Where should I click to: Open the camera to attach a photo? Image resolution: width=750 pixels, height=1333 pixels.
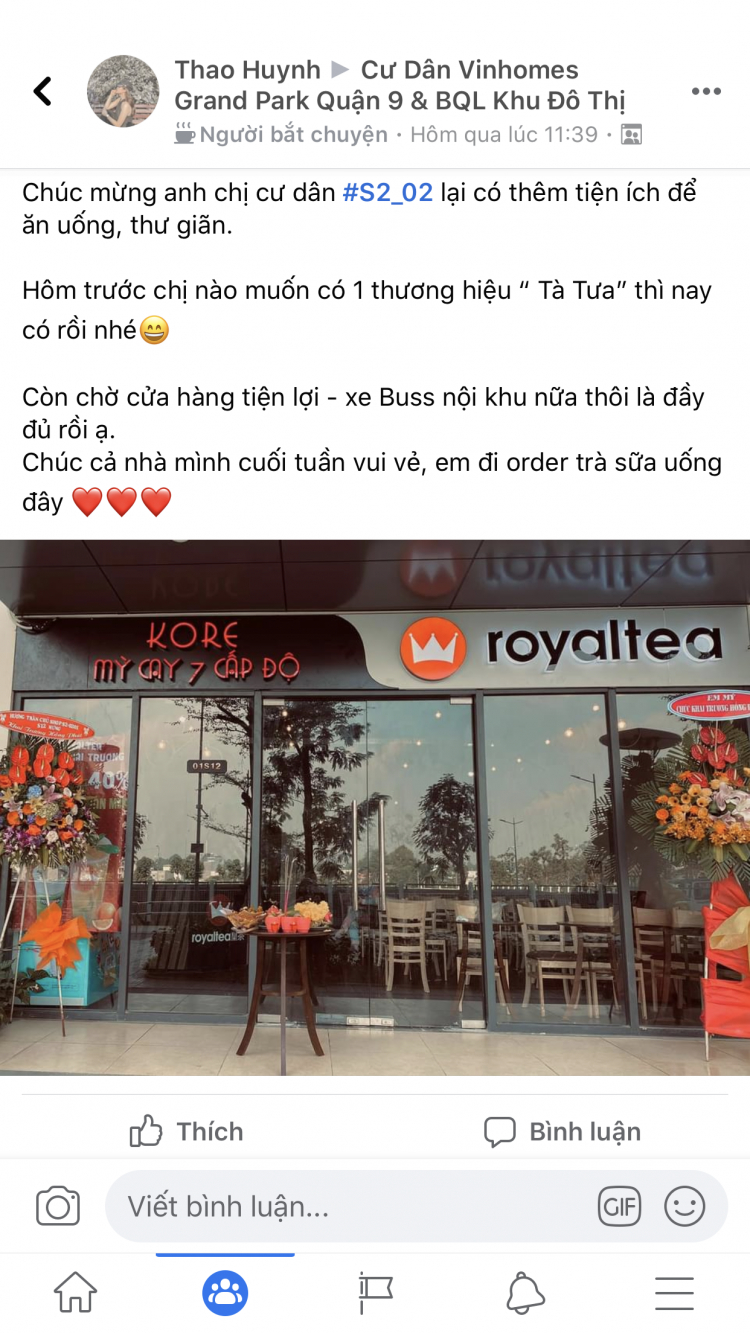58,1206
